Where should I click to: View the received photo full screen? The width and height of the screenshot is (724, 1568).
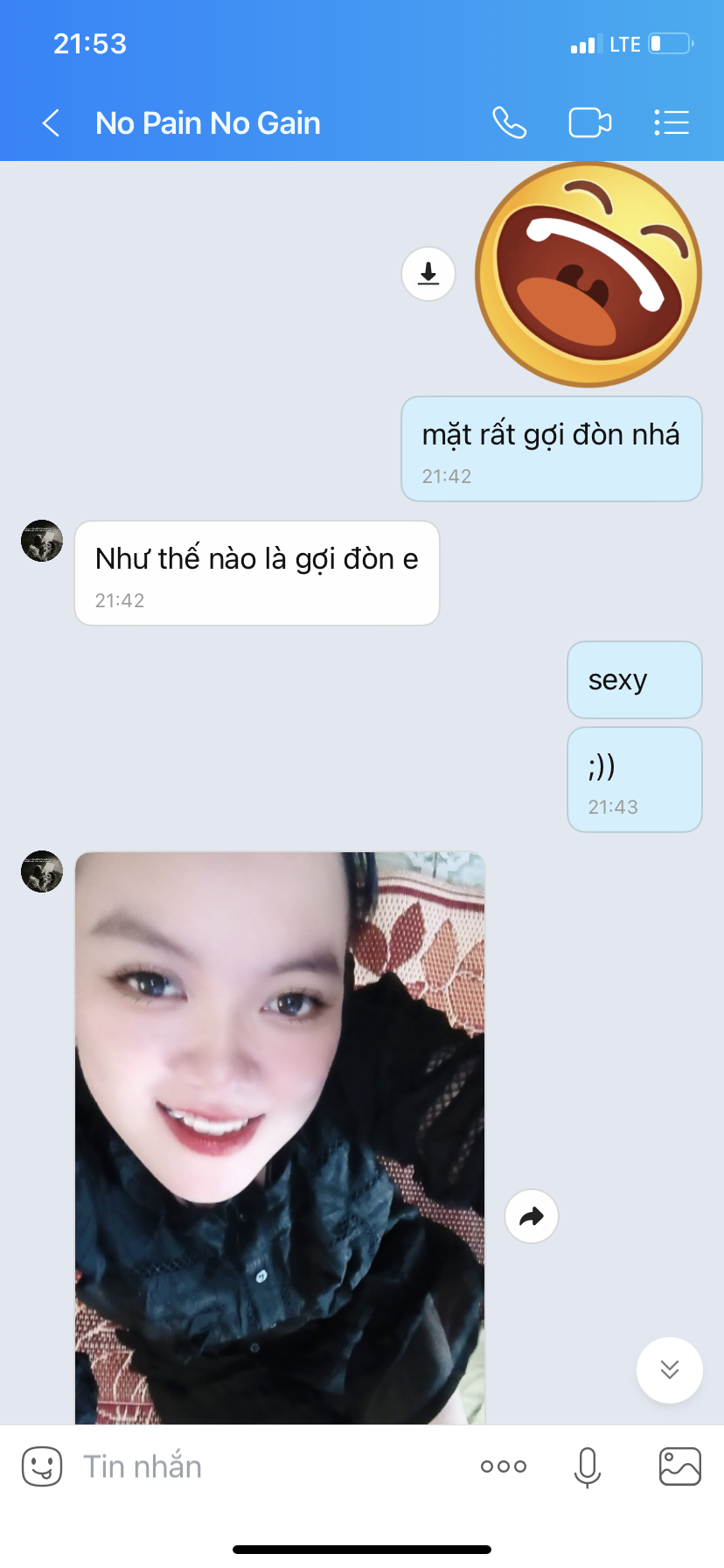point(280,1137)
